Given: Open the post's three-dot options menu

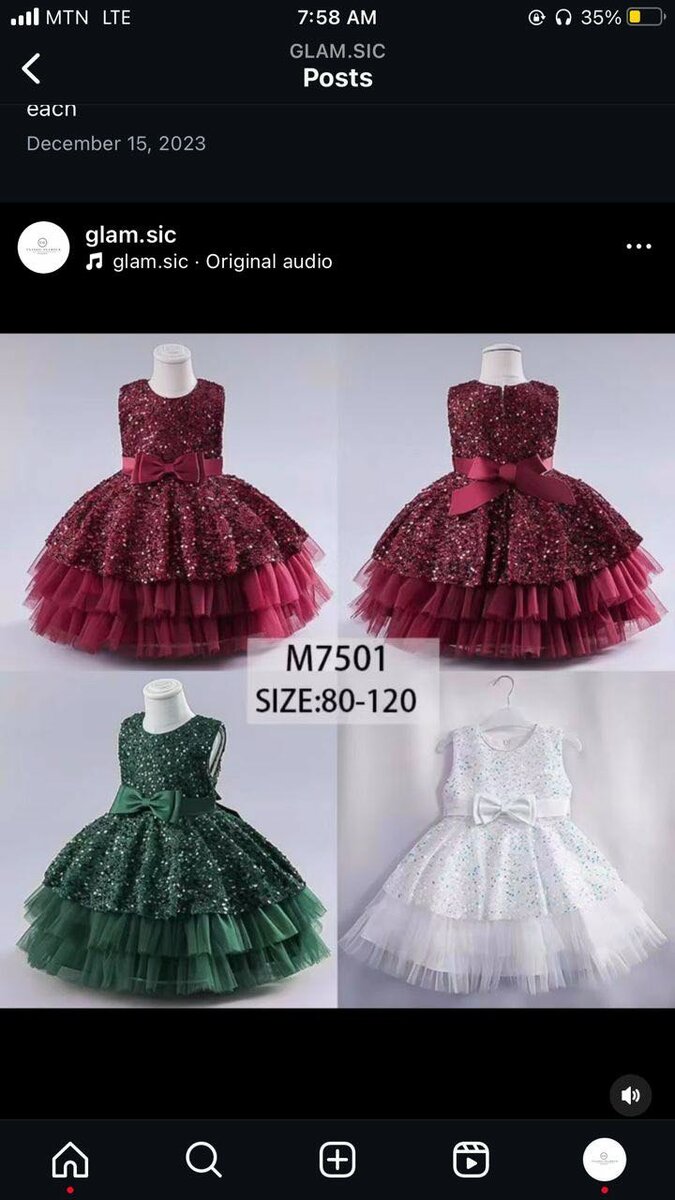Looking at the screenshot, I should 638,247.
